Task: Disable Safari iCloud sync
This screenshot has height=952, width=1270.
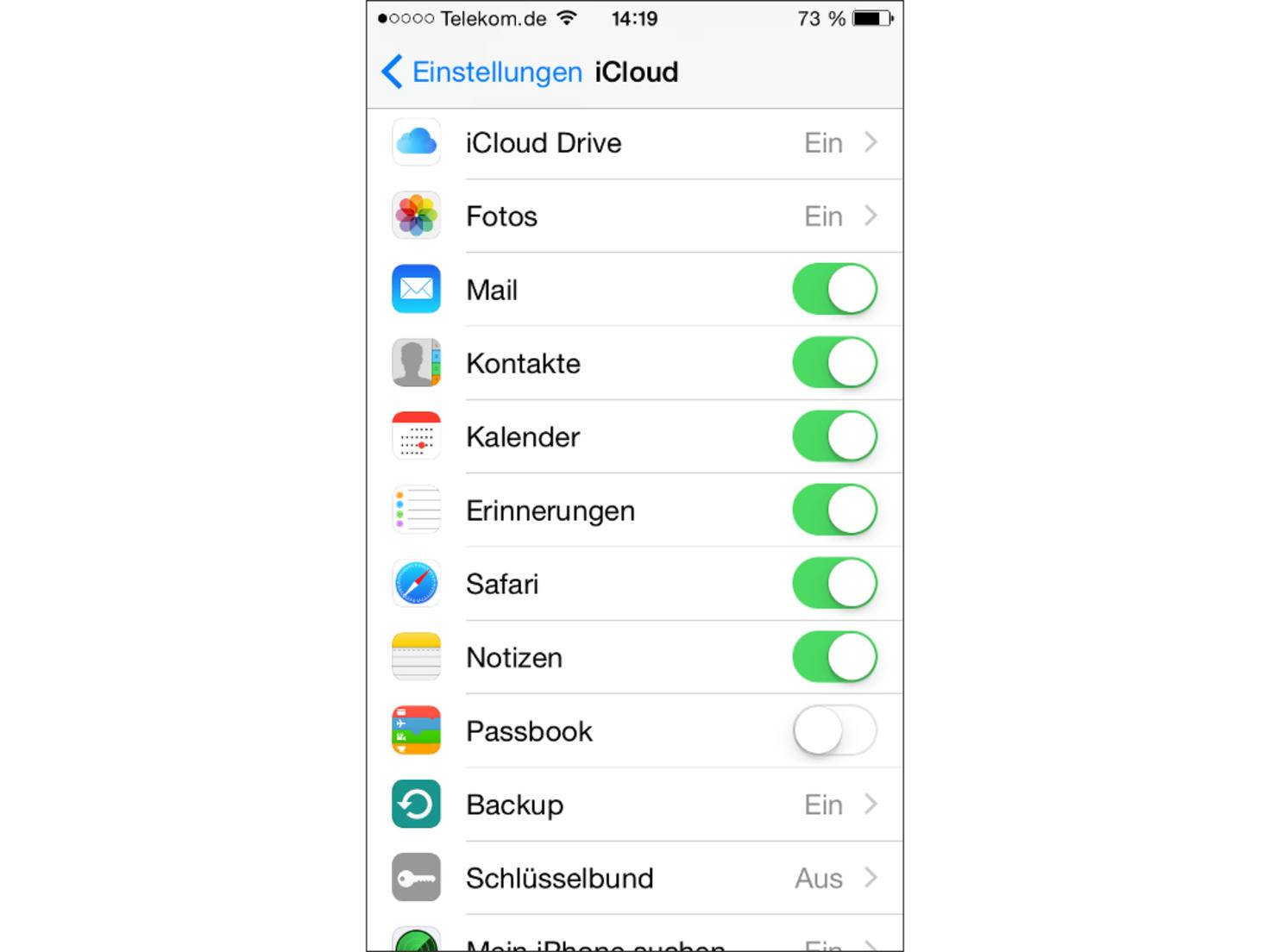Action: (x=834, y=584)
